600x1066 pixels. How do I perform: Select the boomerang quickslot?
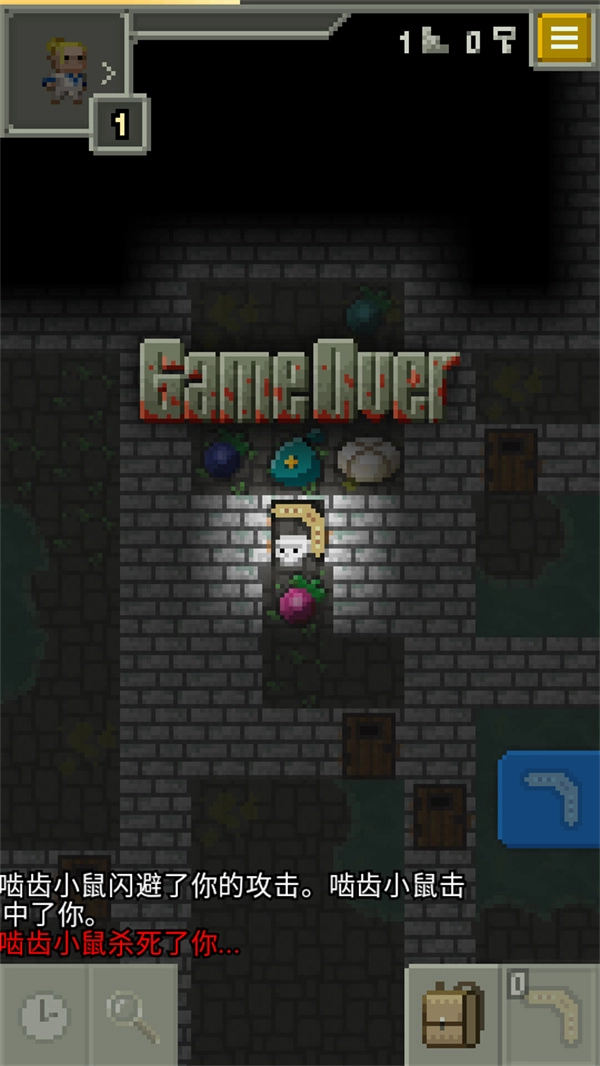point(551,1016)
